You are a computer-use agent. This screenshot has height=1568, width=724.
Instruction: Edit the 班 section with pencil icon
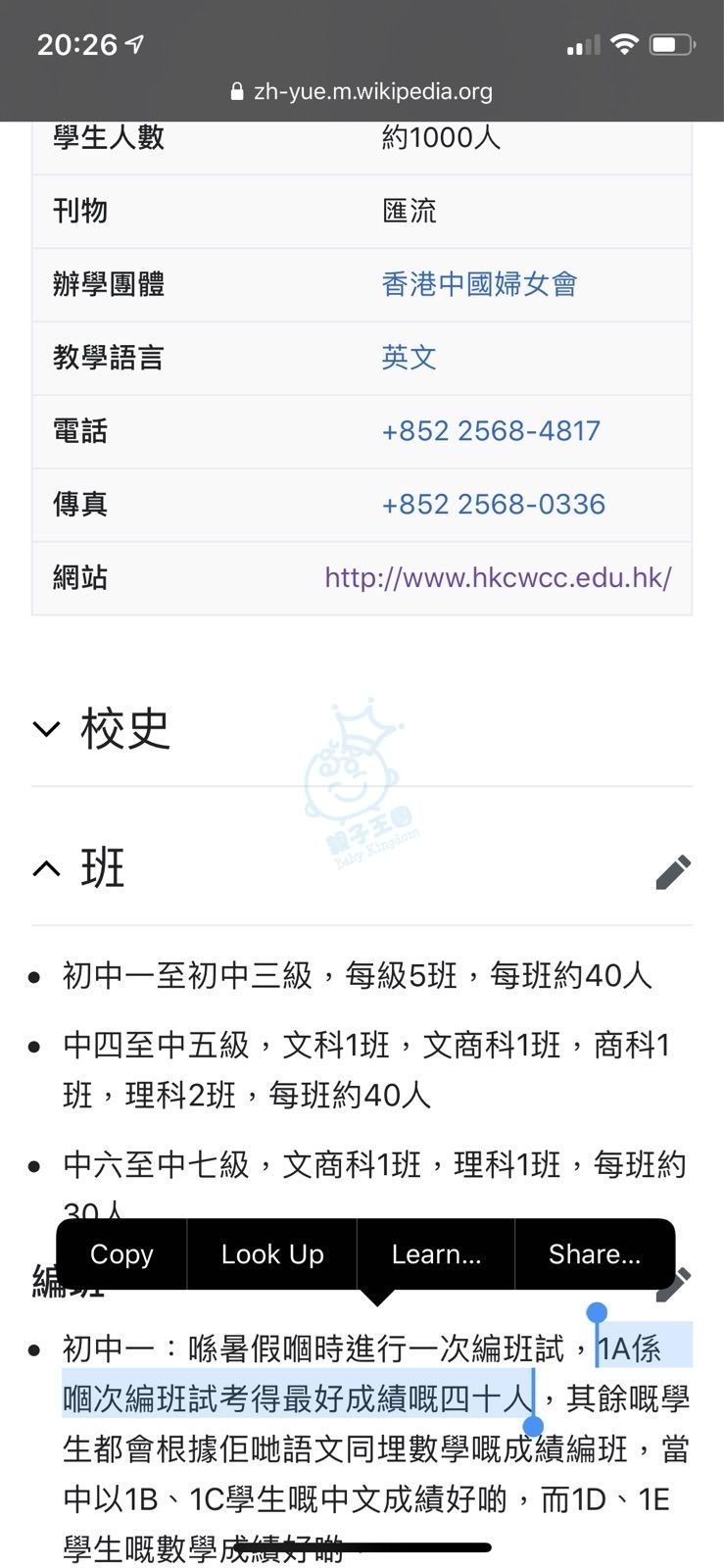point(673,871)
